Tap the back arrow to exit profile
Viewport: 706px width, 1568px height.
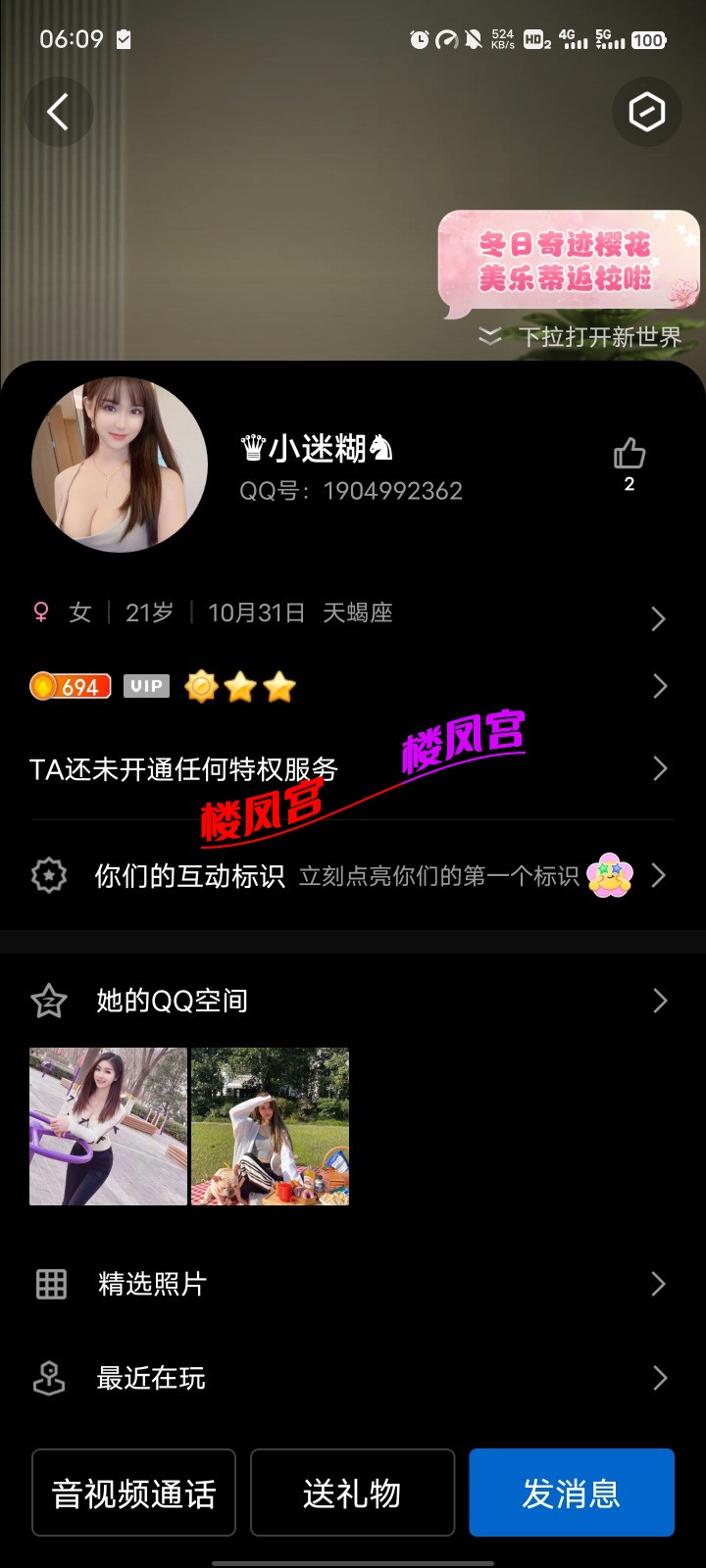point(58,112)
